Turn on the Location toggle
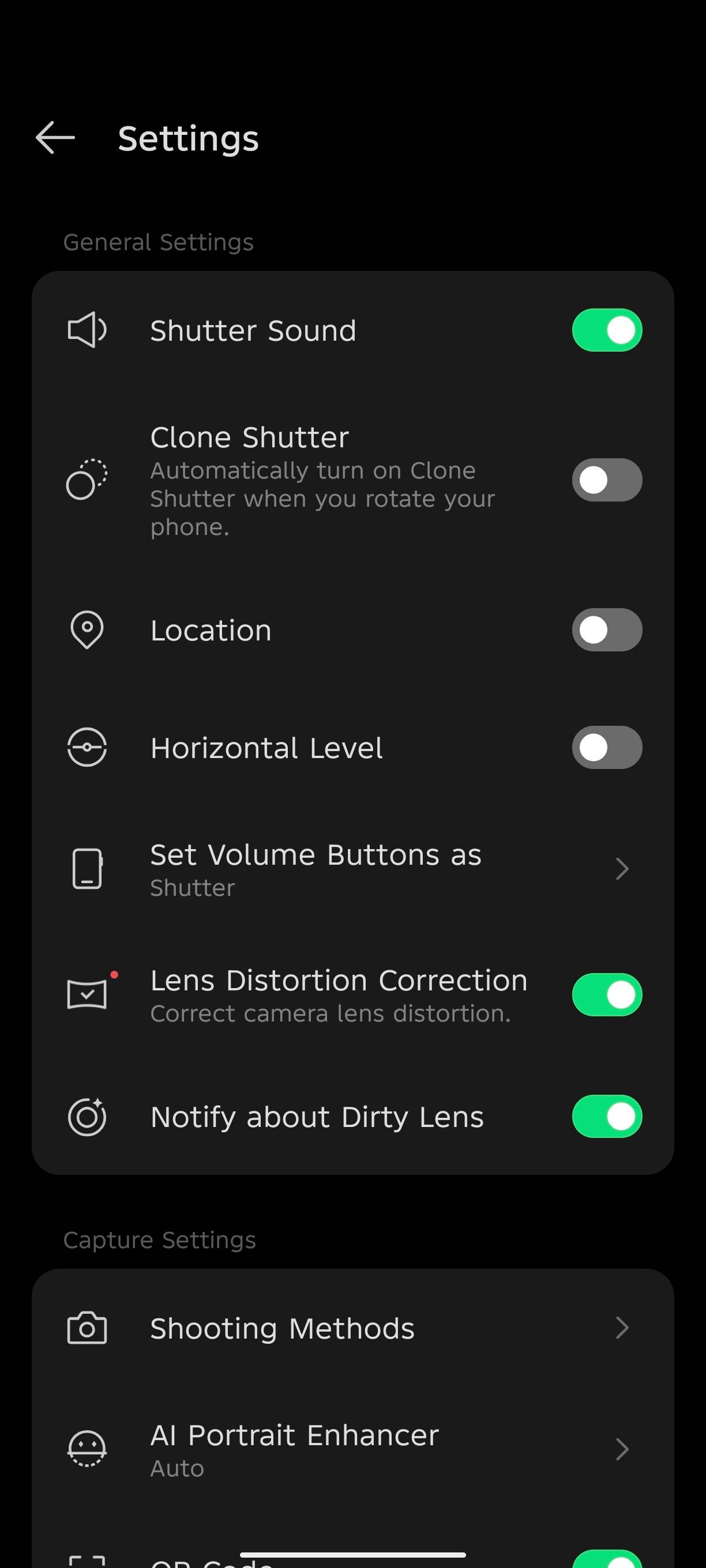This screenshot has height=1568, width=706. [607, 630]
